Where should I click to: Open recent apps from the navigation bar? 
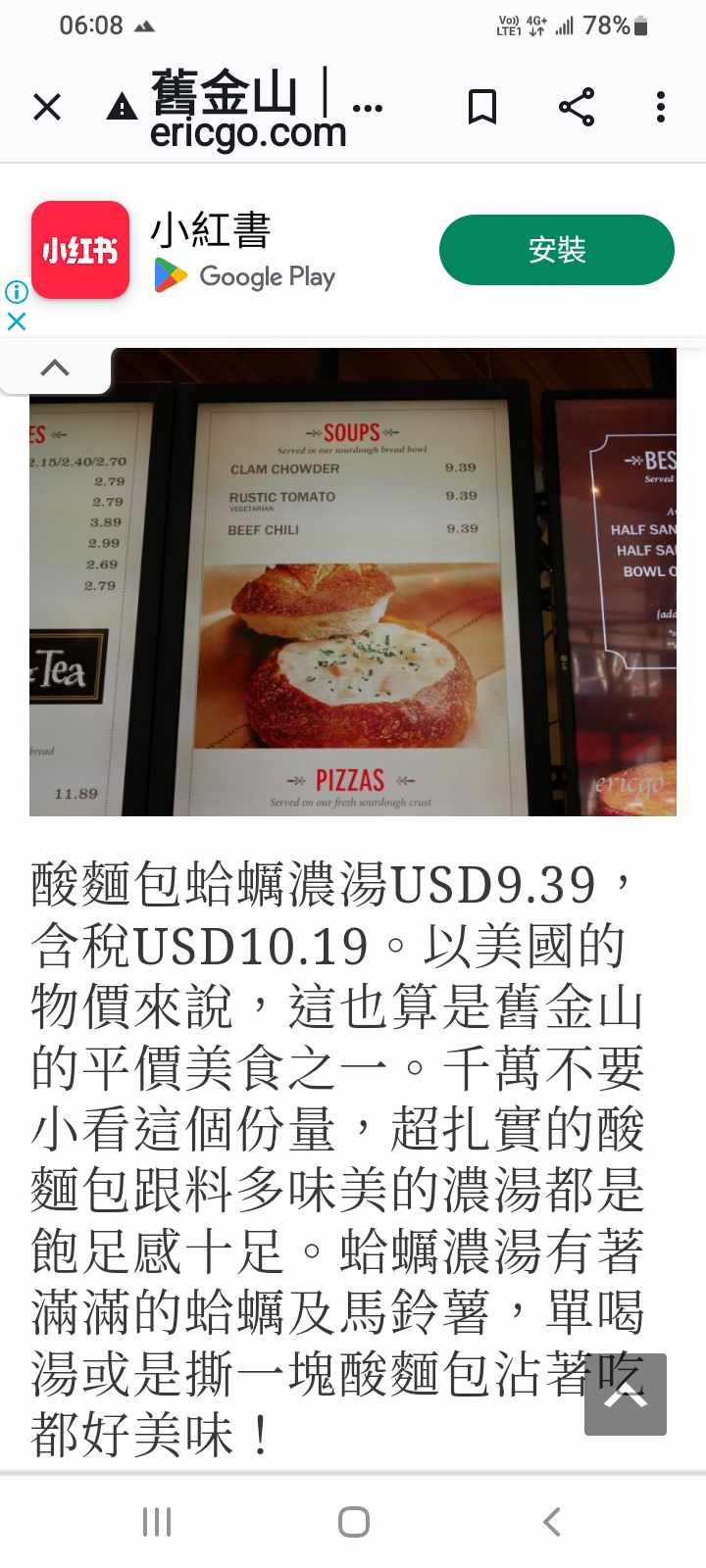click(157, 1522)
